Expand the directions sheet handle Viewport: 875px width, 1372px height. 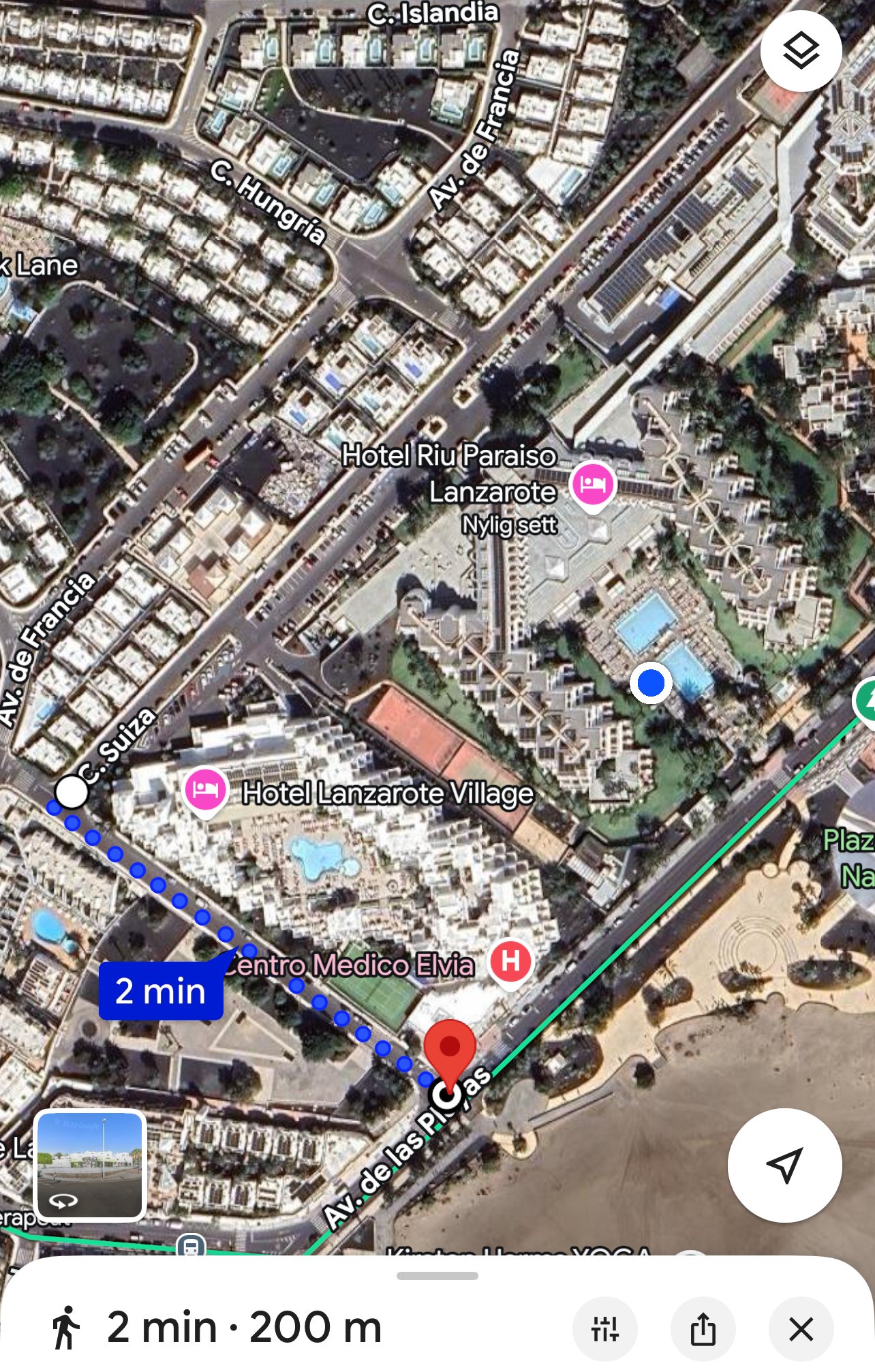[437, 1276]
